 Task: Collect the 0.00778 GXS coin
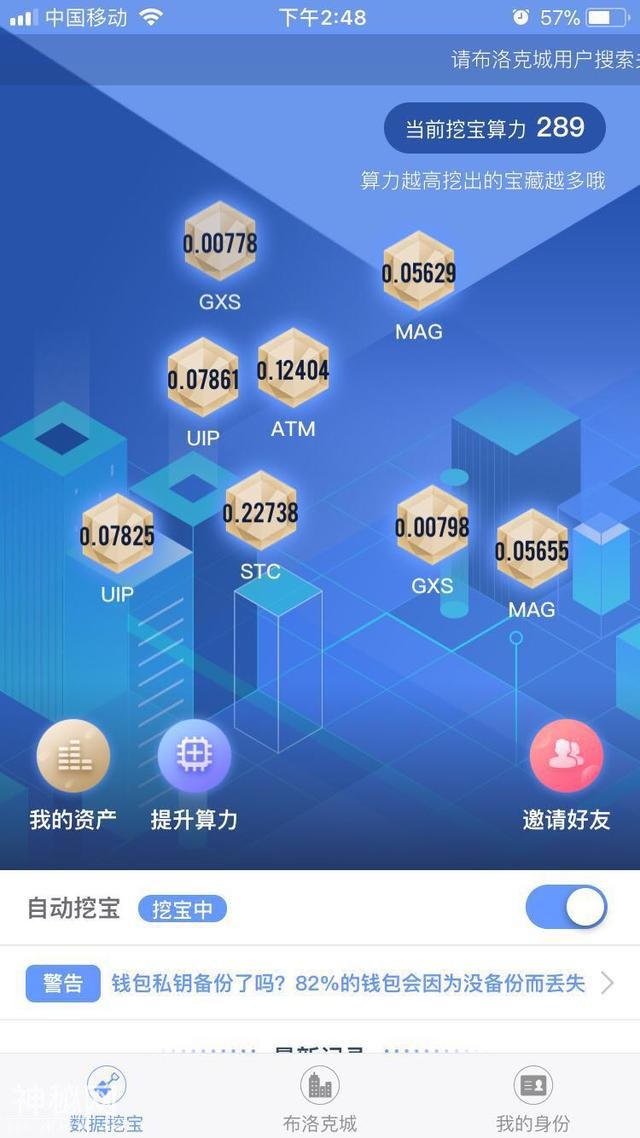coord(220,241)
